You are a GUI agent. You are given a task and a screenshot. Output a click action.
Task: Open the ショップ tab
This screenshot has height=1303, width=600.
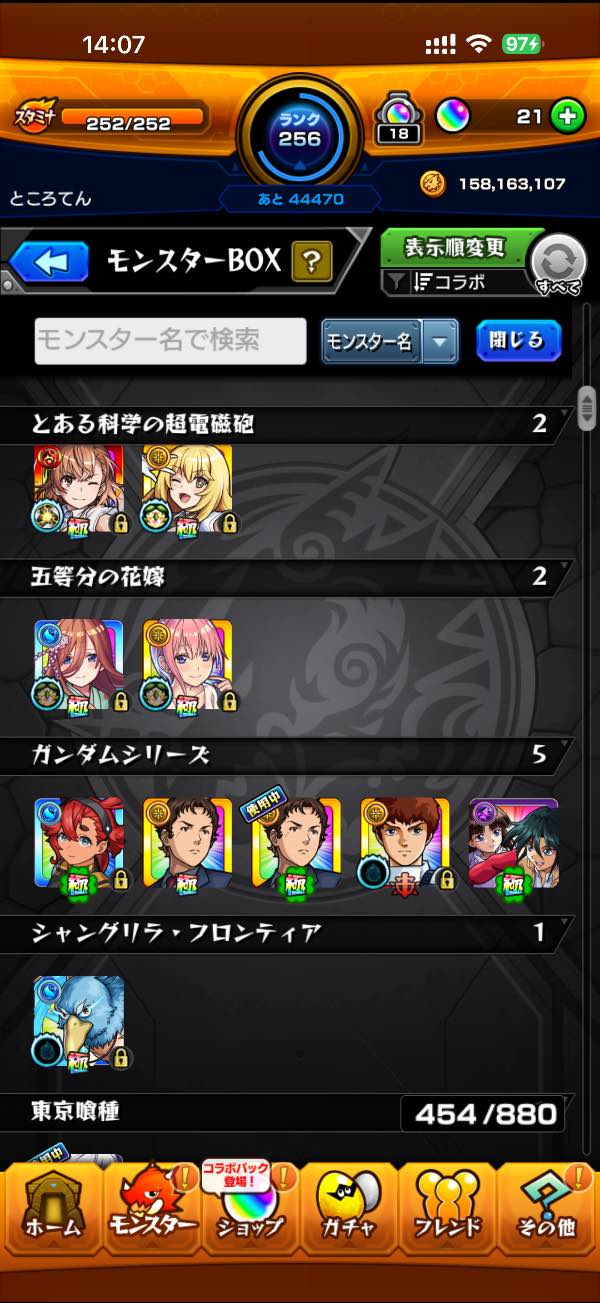tap(250, 1212)
